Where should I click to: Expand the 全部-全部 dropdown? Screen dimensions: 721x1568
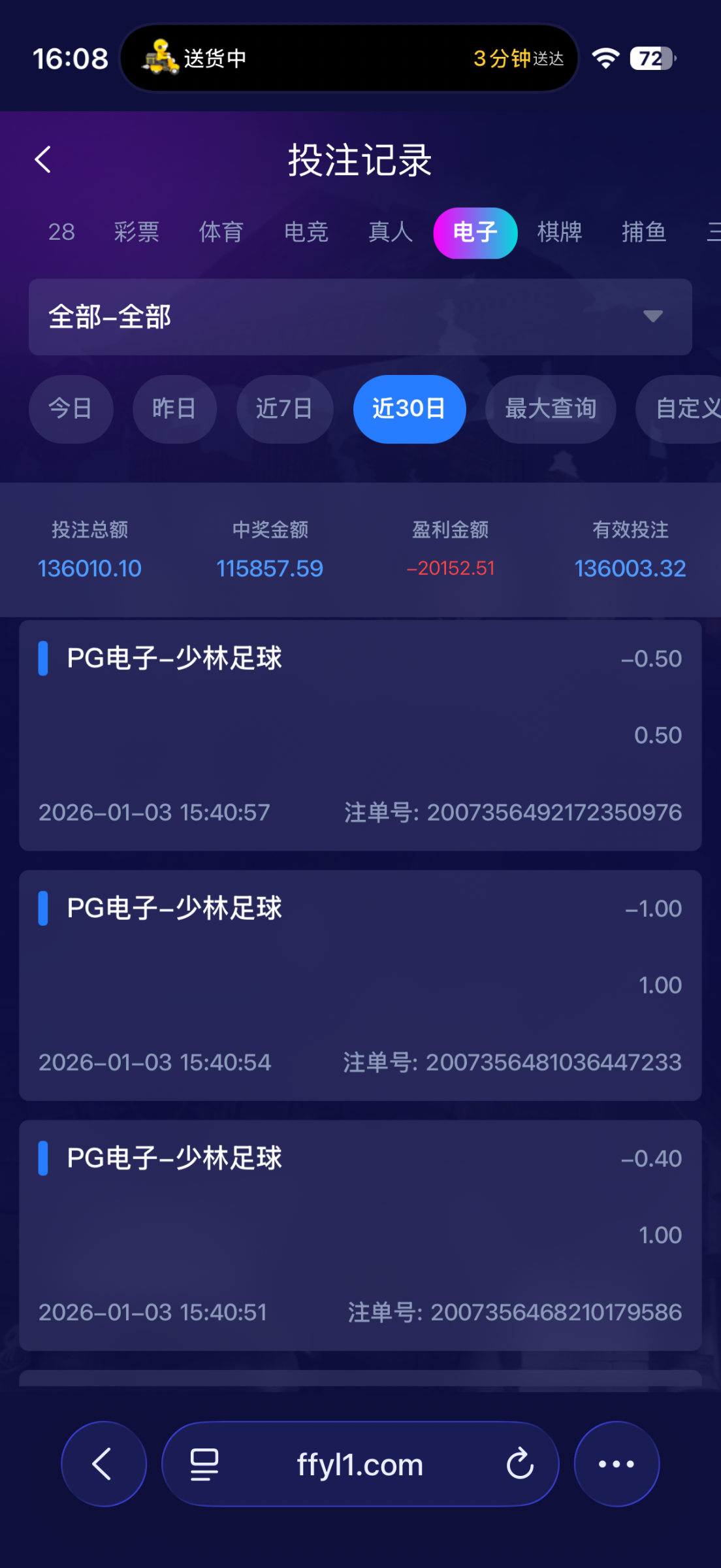360,317
